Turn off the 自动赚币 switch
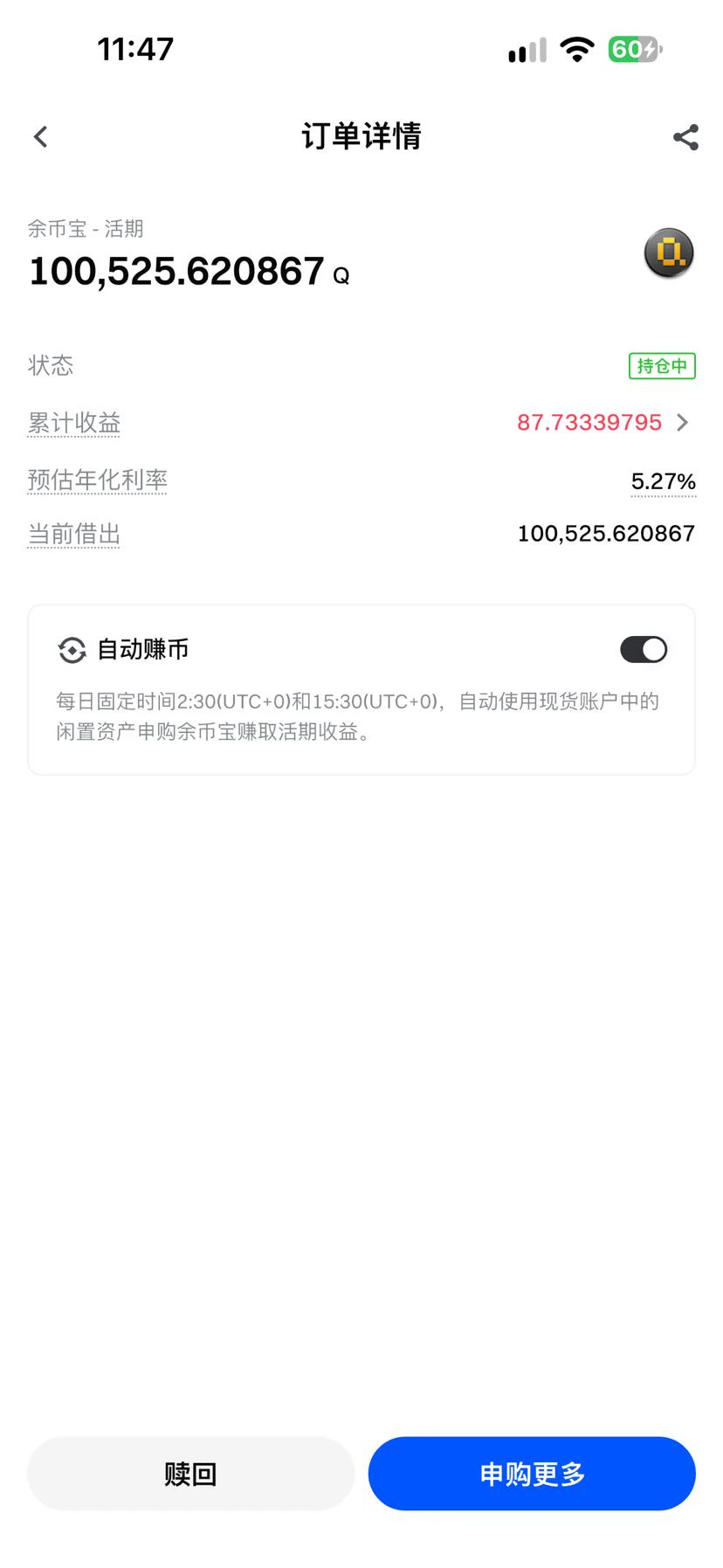This screenshot has width=723, height=1568. pyautogui.click(x=644, y=650)
